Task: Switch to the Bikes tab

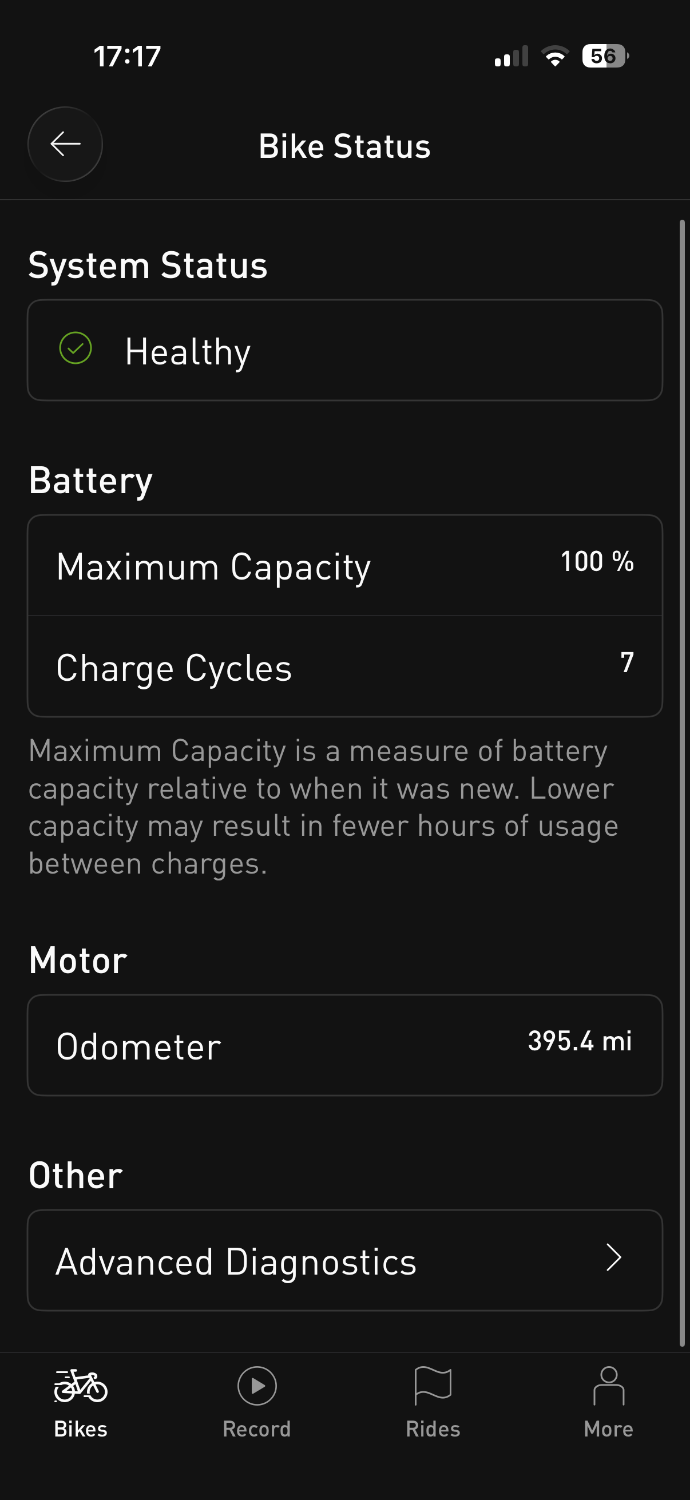Action: tap(81, 1403)
